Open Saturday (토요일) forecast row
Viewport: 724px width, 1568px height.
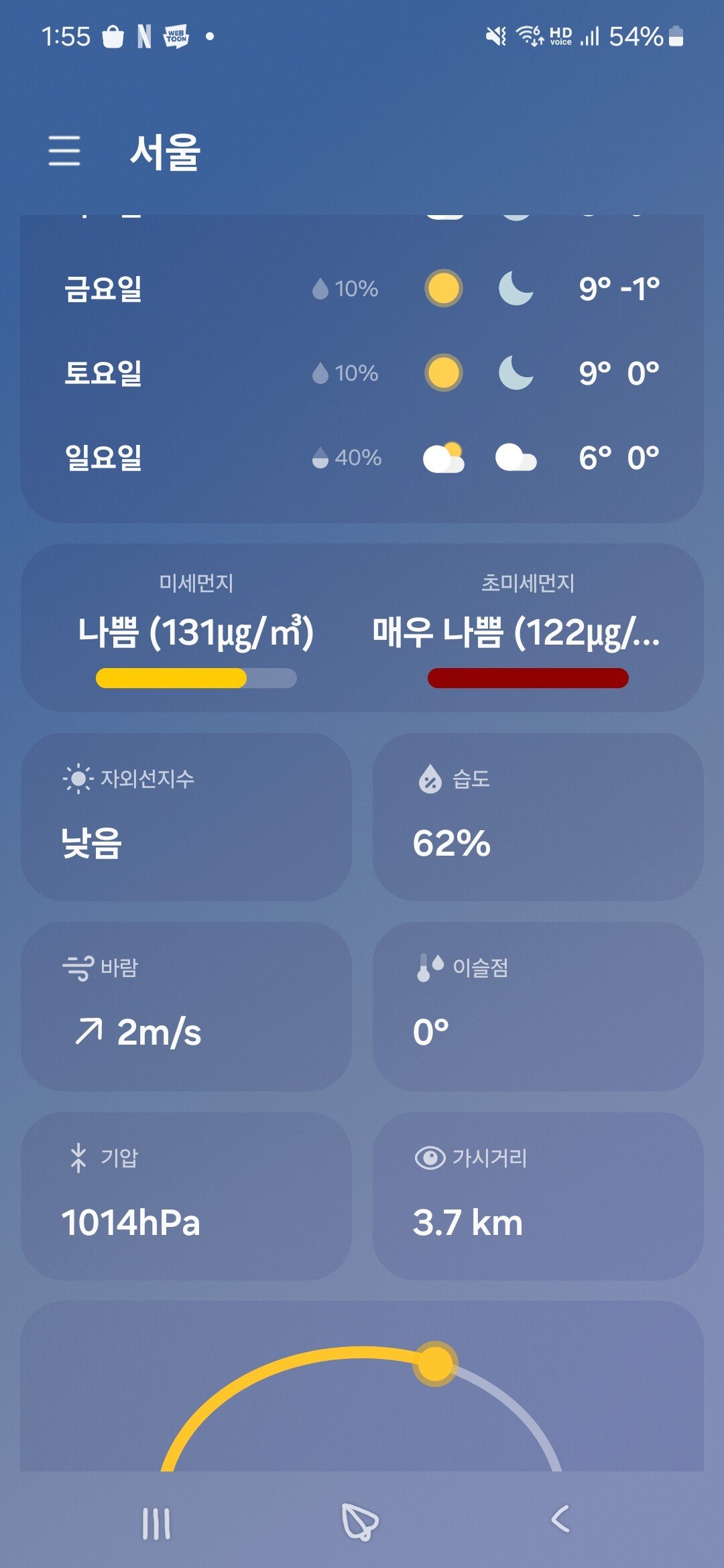point(362,373)
